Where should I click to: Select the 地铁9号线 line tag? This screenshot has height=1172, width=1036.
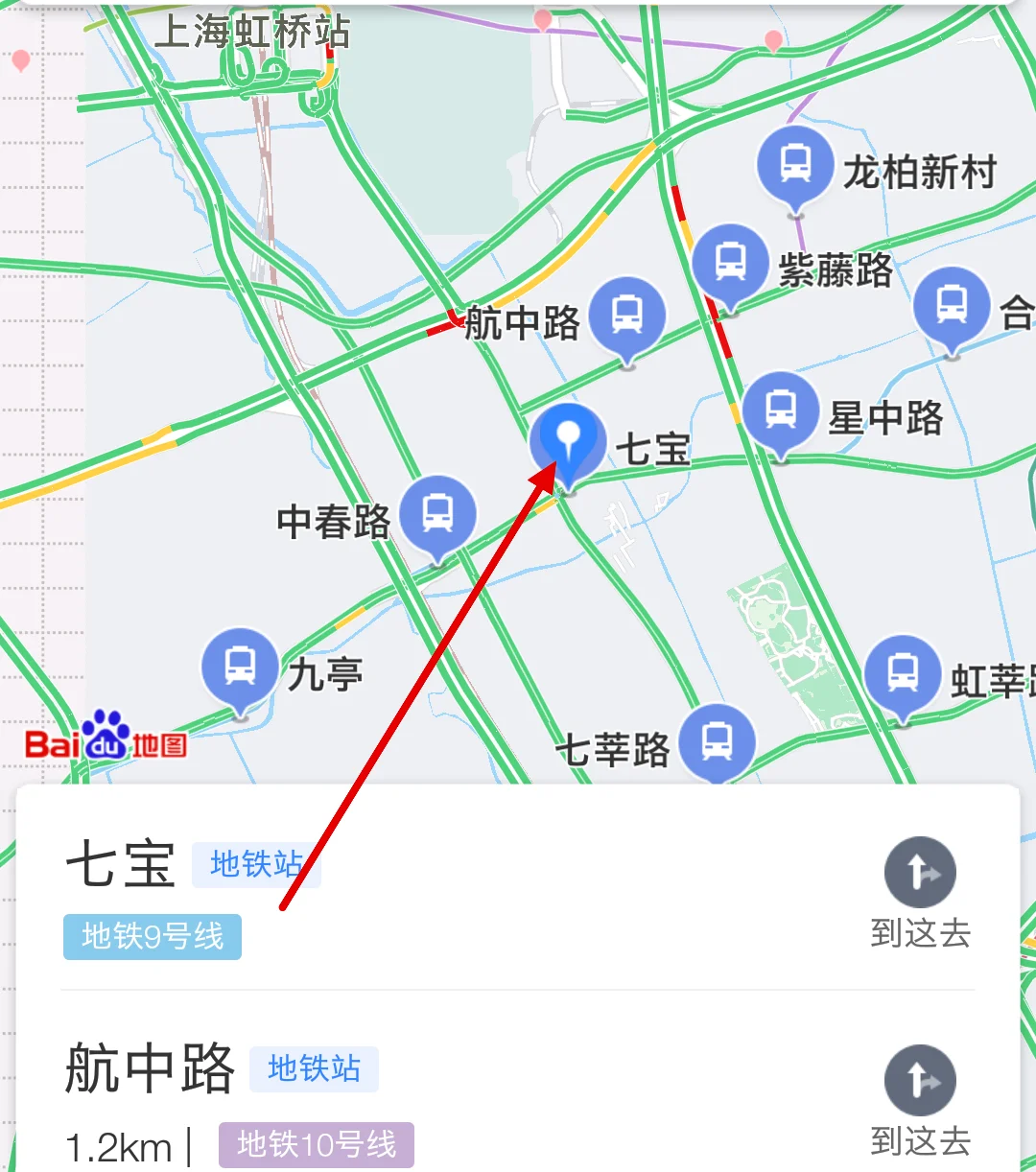coord(152,937)
